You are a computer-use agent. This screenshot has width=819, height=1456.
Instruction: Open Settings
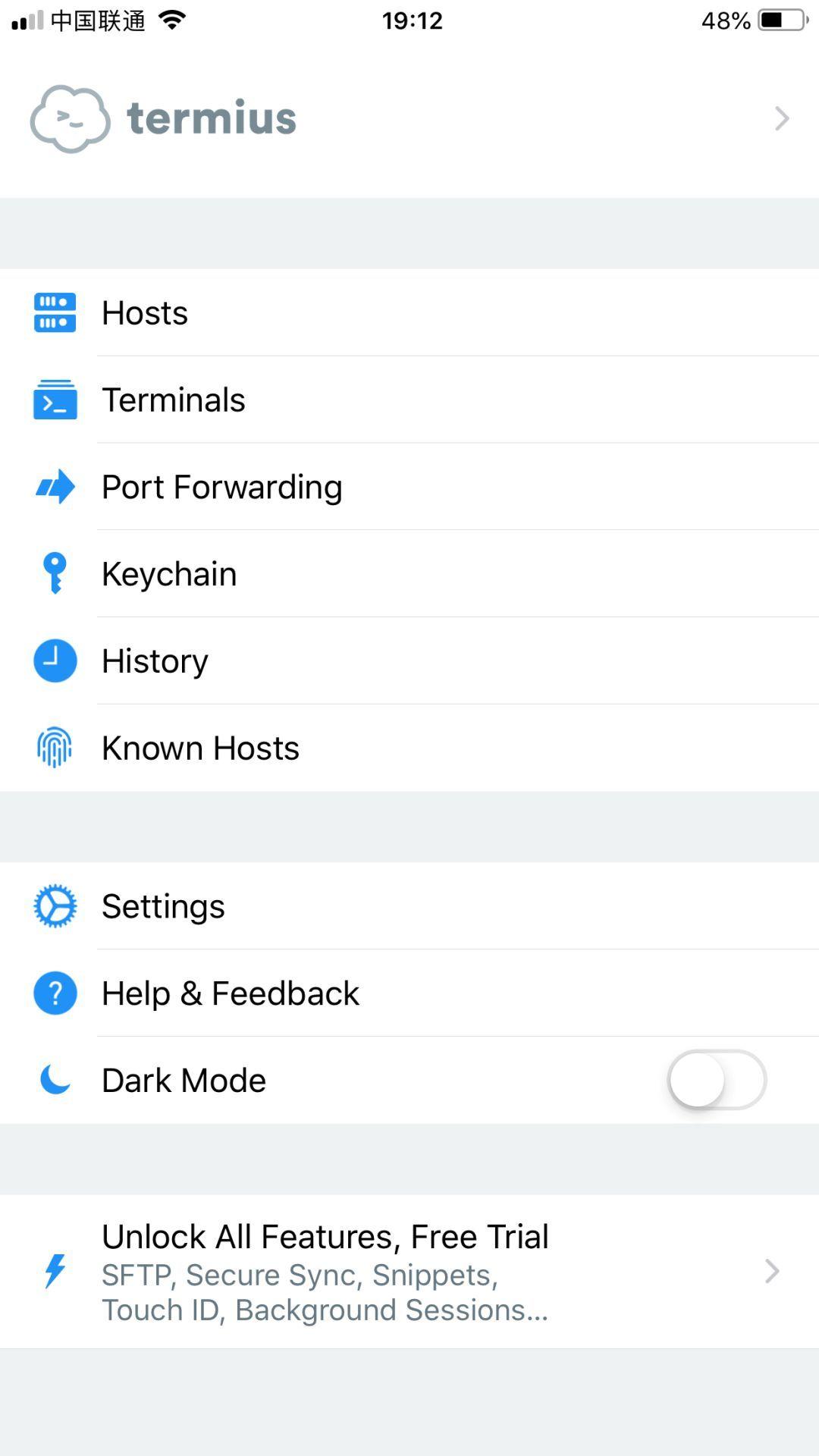point(409,906)
